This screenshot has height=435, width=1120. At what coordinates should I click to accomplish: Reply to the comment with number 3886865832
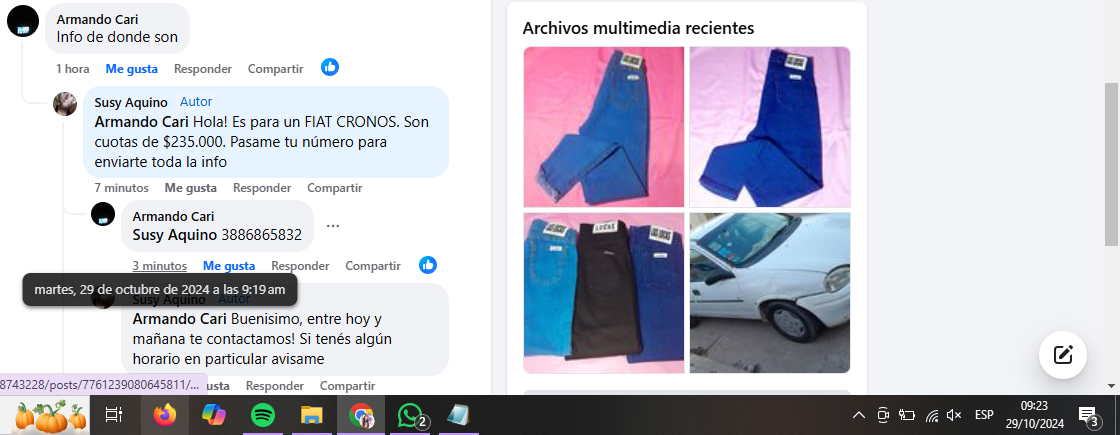tap(300, 266)
